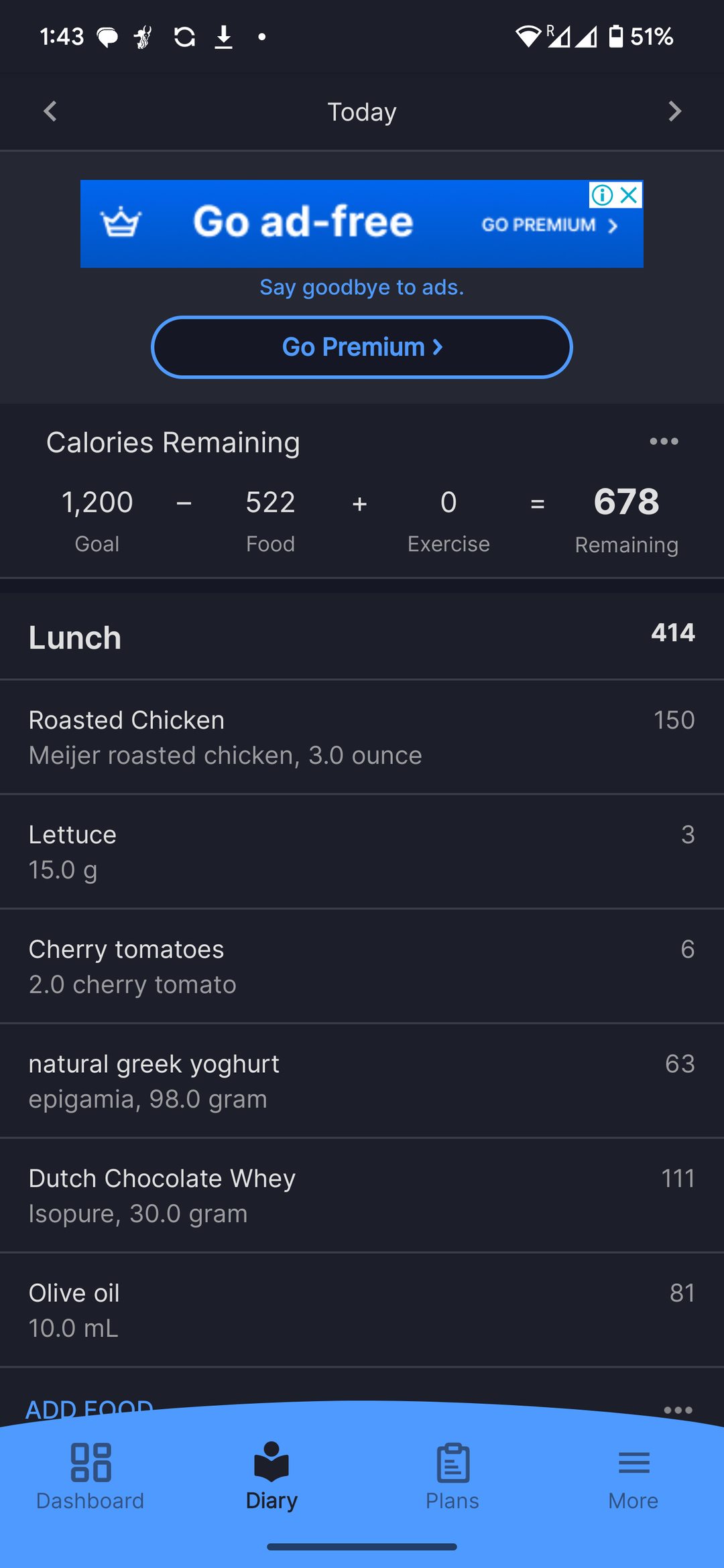Open the Dutch Chocolate Whey entry
The image size is (724, 1568).
362,1195
